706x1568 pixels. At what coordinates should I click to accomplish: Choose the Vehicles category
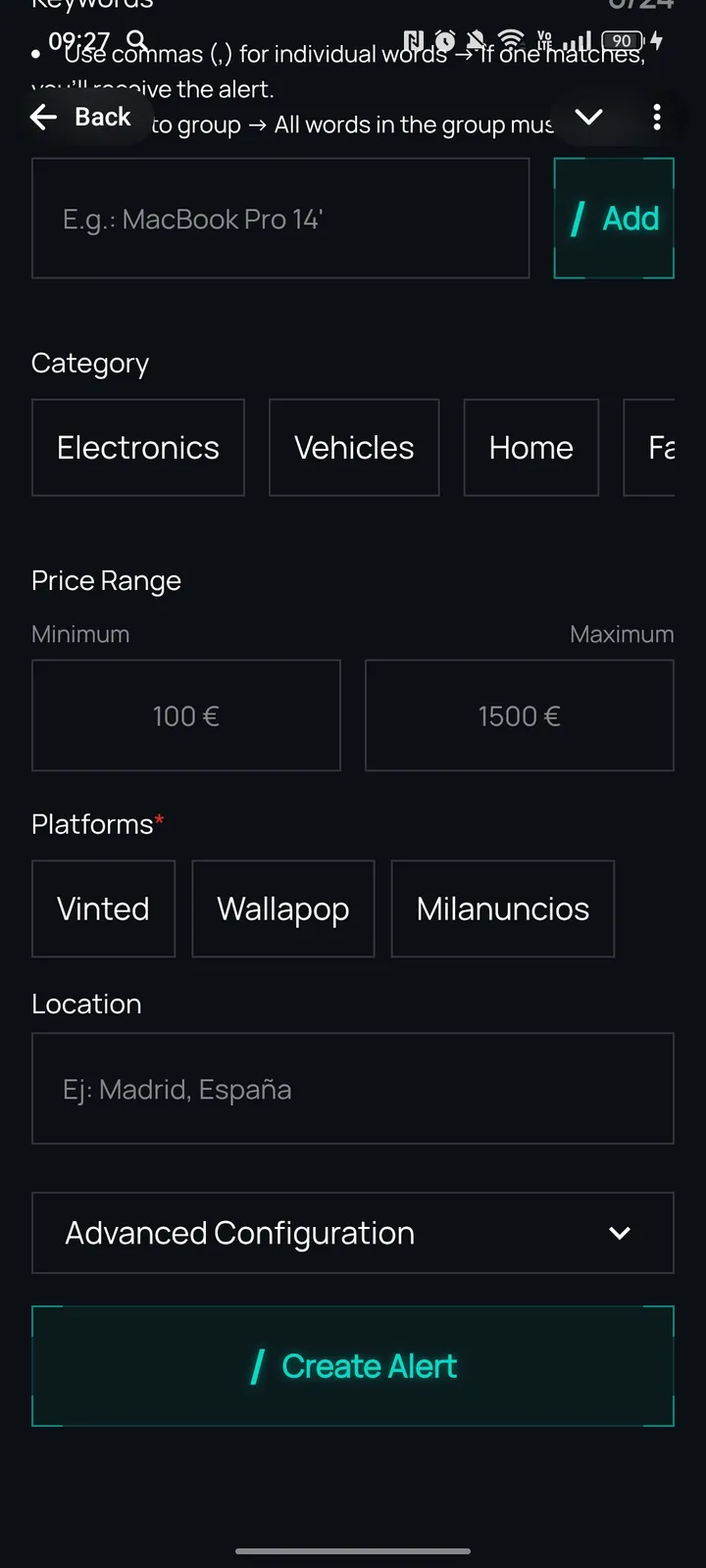point(353,447)
